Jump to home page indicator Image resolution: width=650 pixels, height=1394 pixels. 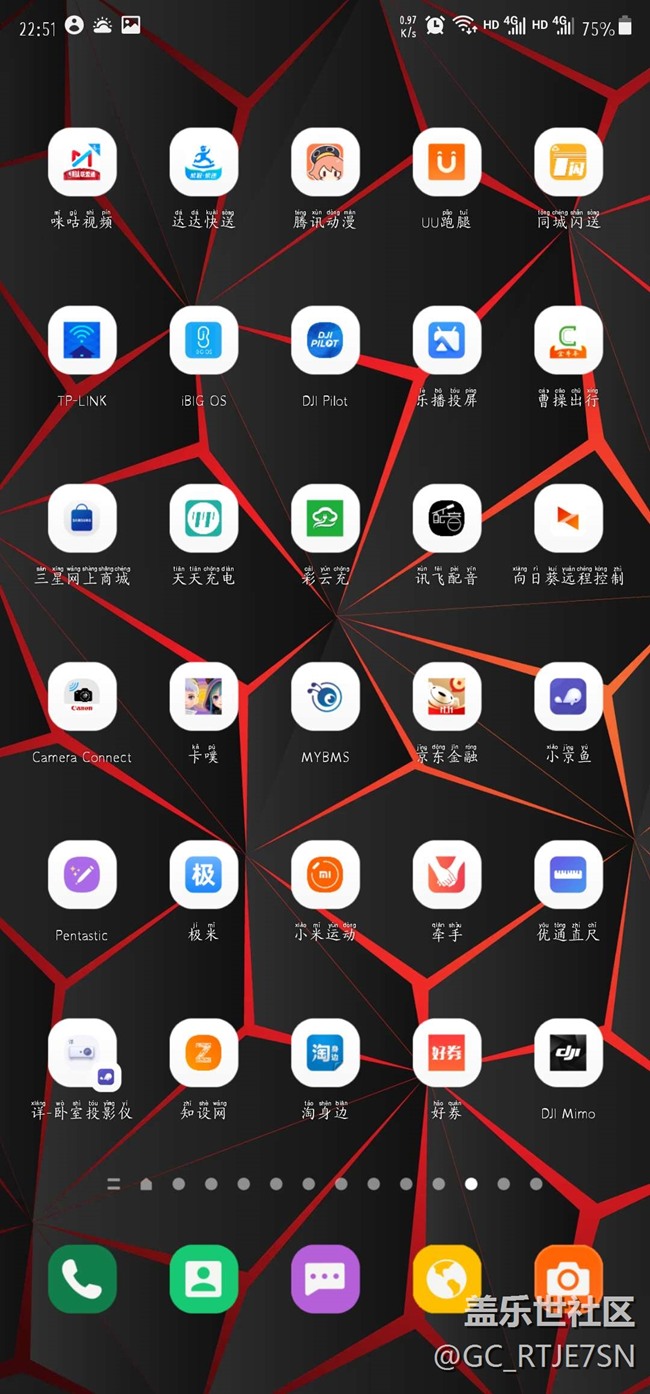(x=146, y=1184)
